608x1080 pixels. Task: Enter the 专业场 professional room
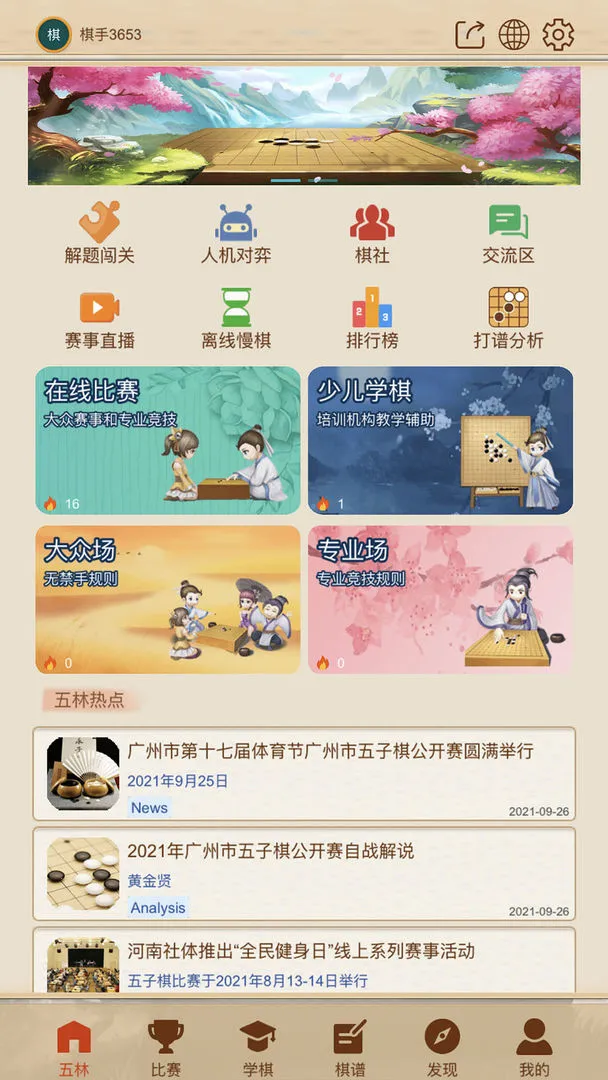[440, 599]
